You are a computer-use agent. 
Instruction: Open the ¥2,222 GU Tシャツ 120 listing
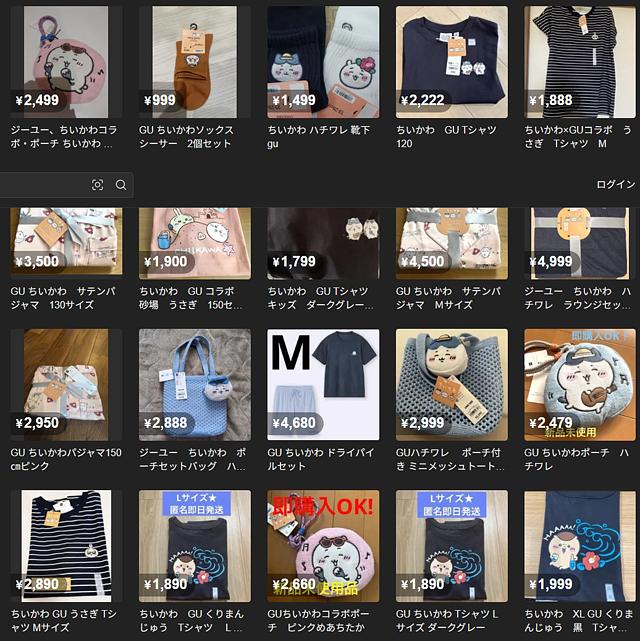[451, 62]
